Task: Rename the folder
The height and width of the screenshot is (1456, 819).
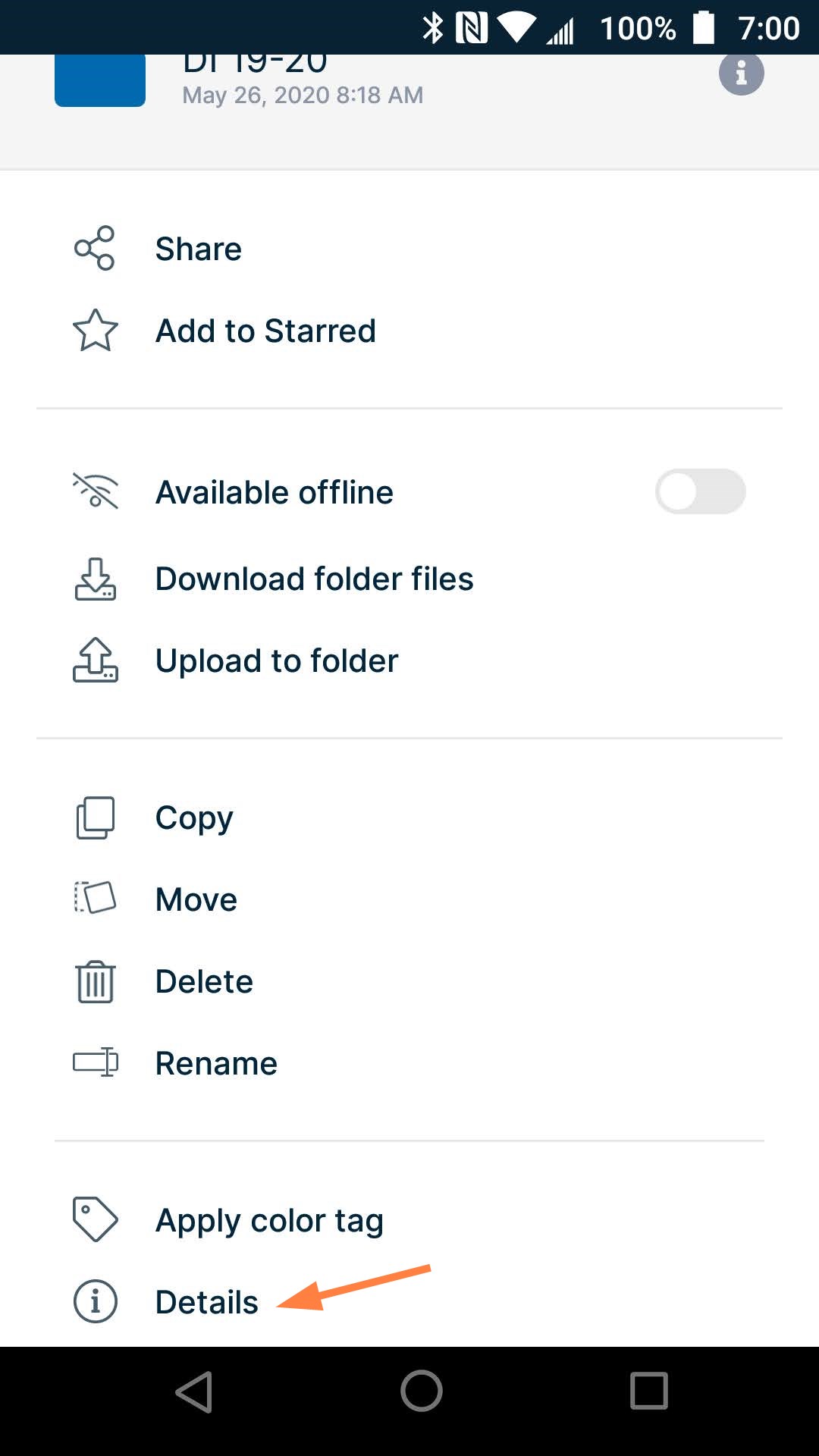Action: [x=215, y=1063]
